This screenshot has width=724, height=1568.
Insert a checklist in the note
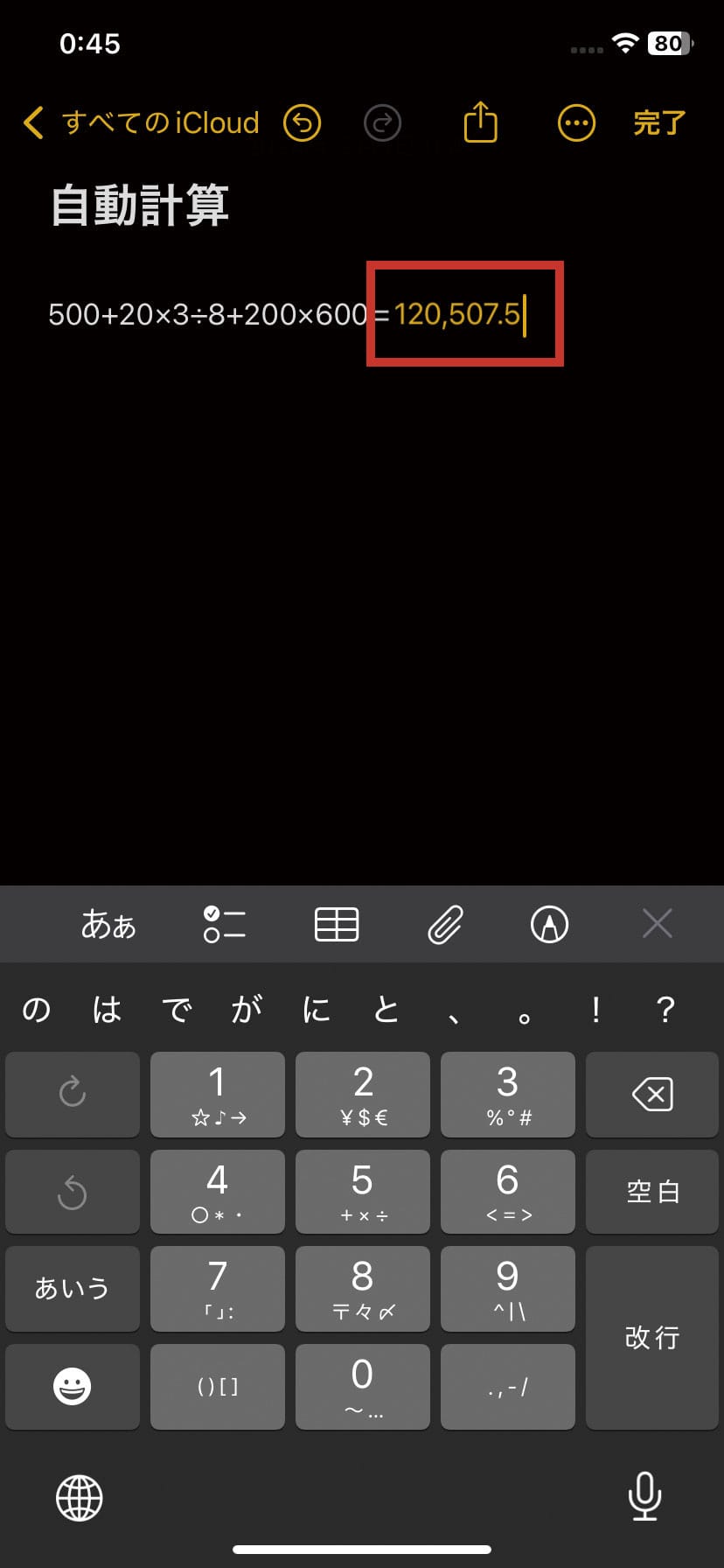pyautogui.click(x=225, y=924)
